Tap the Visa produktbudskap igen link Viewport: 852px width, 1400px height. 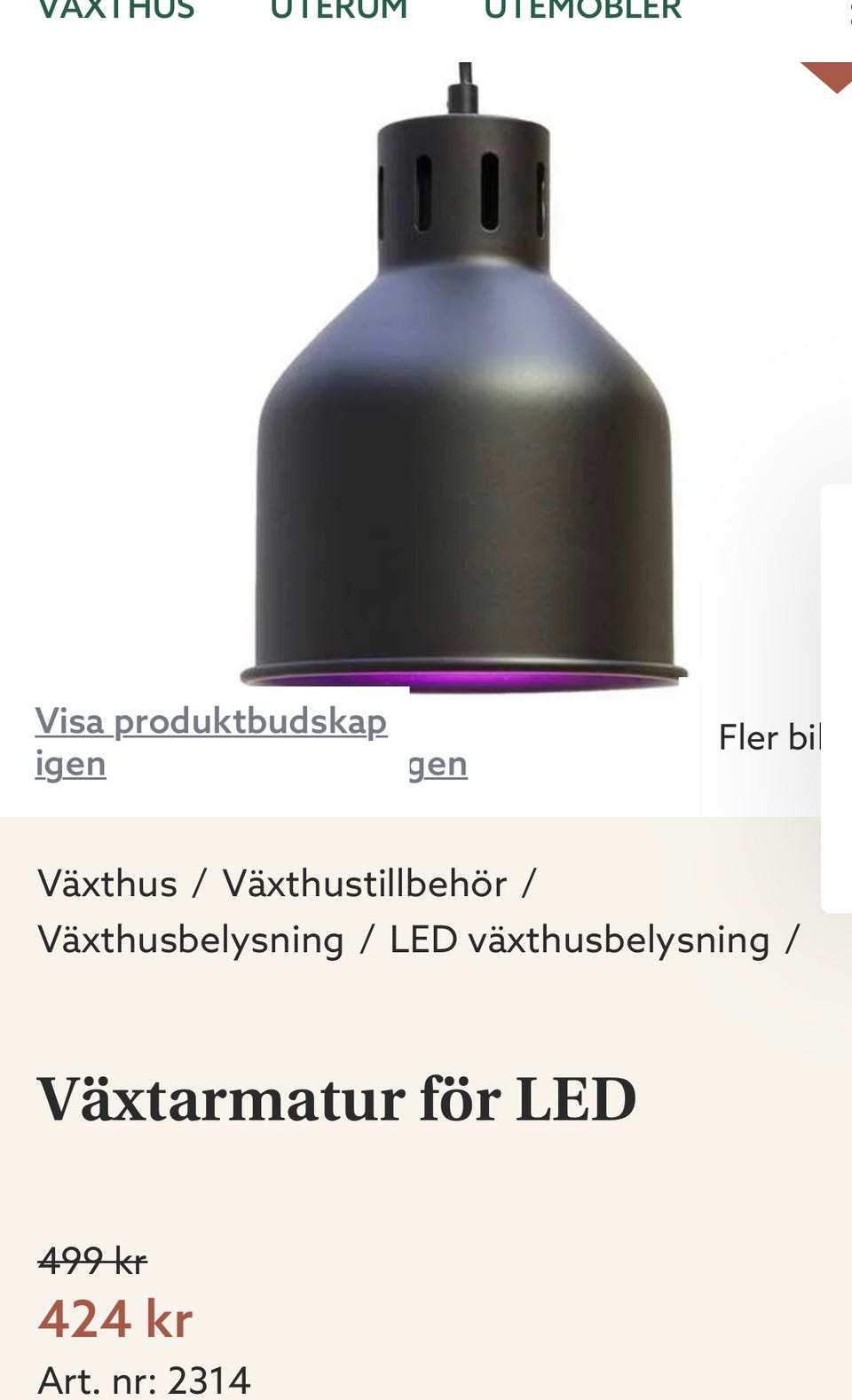tap(211, 742)
